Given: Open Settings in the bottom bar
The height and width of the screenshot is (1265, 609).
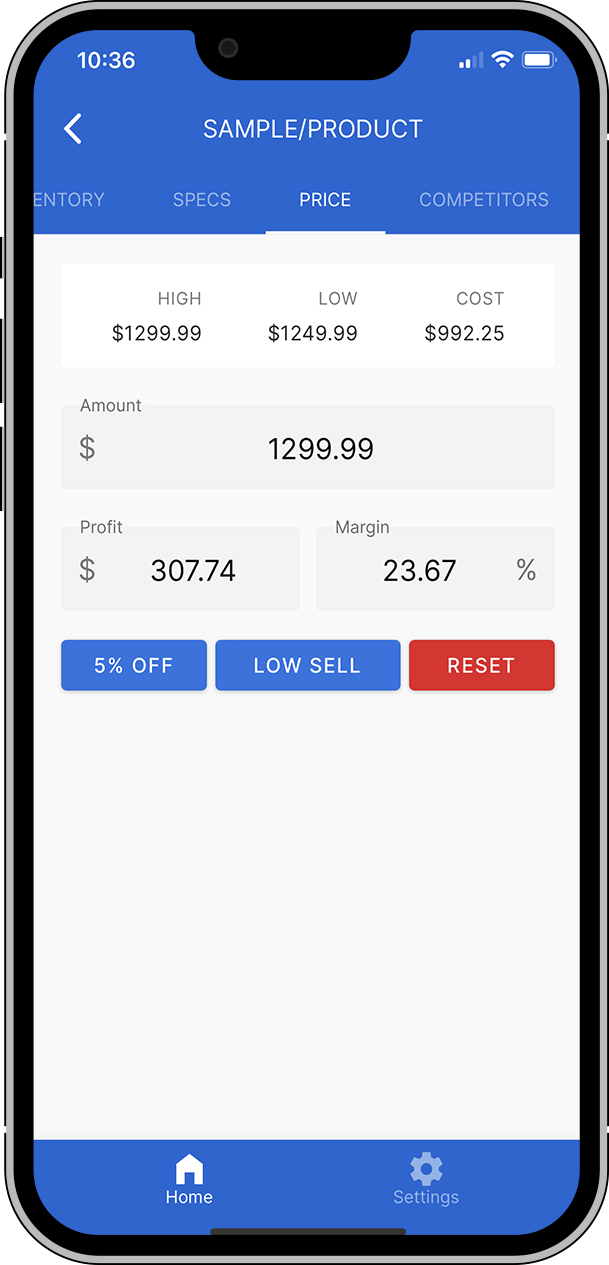Looking at the screenshot, I should (x=426, y=1180).
